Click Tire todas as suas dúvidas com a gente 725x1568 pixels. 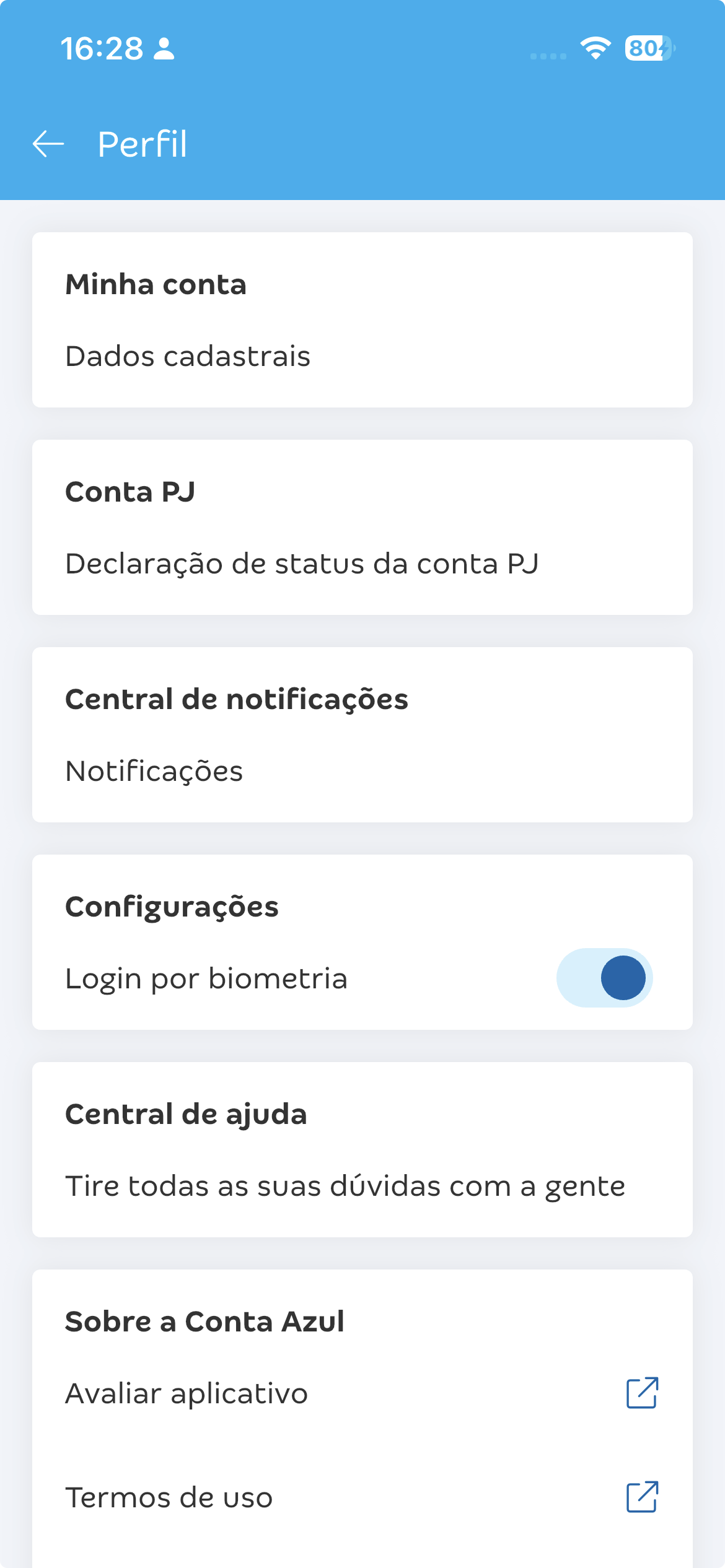[345, 1185]
